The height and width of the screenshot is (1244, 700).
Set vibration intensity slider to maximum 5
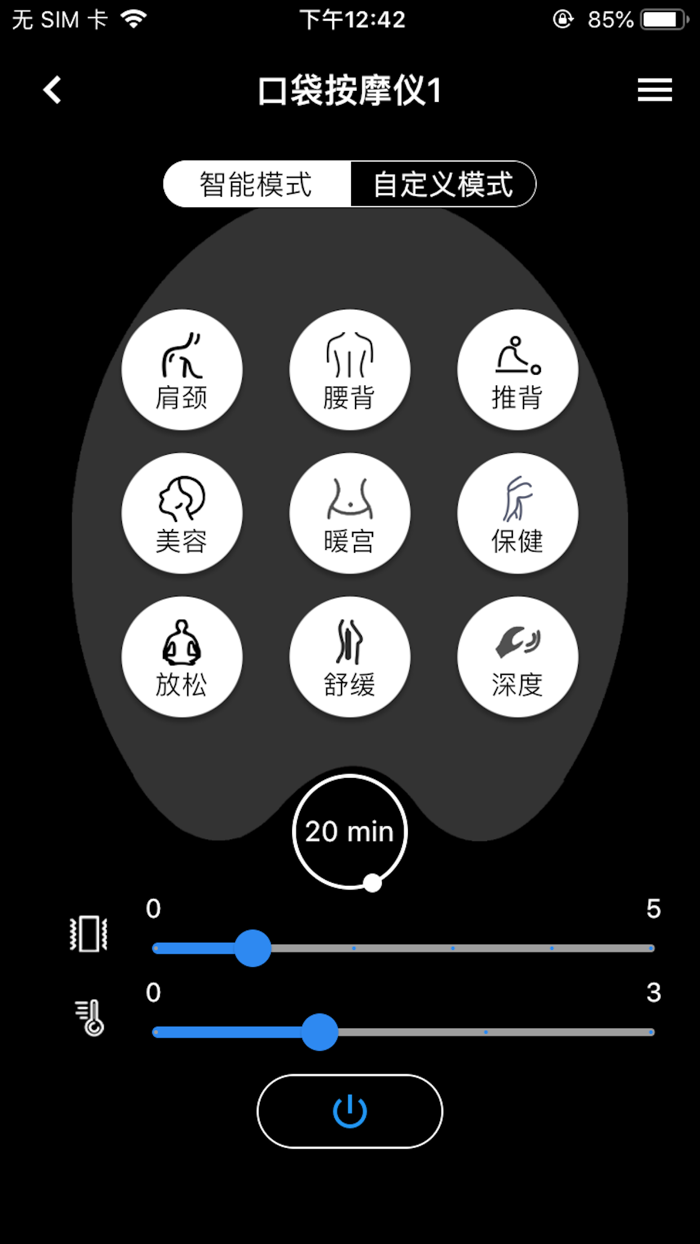point(651,948)
